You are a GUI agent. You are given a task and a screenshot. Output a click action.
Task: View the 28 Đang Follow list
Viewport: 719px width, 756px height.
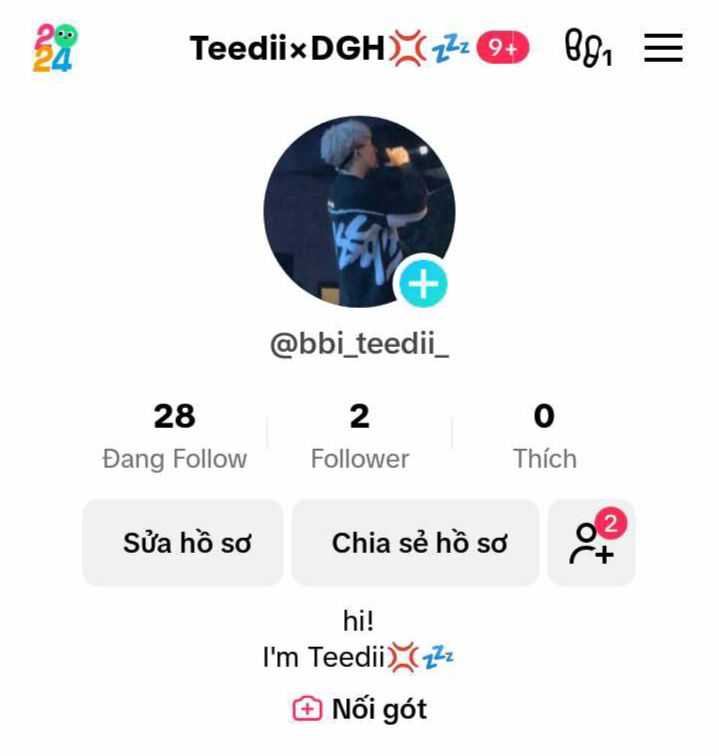click(175, 436)
